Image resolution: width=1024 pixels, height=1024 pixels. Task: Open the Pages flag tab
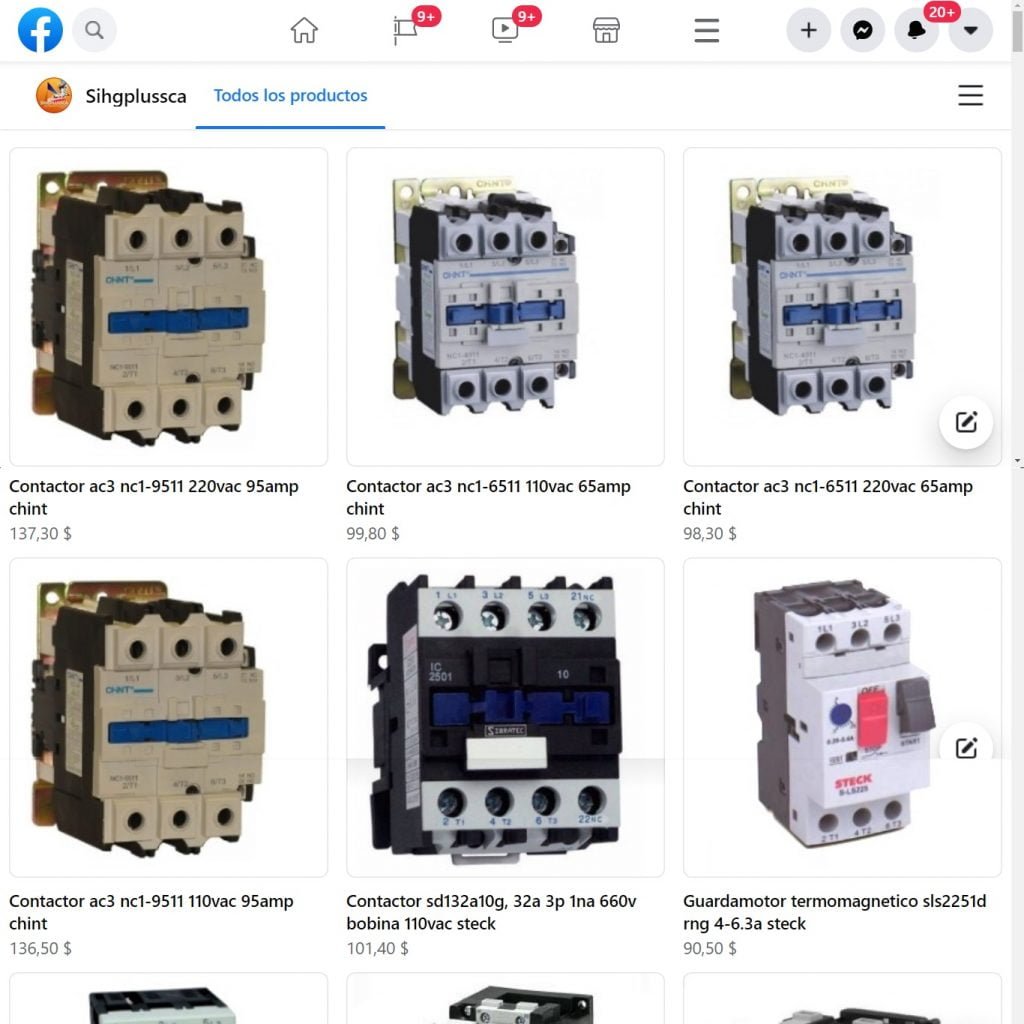point(406,30)
